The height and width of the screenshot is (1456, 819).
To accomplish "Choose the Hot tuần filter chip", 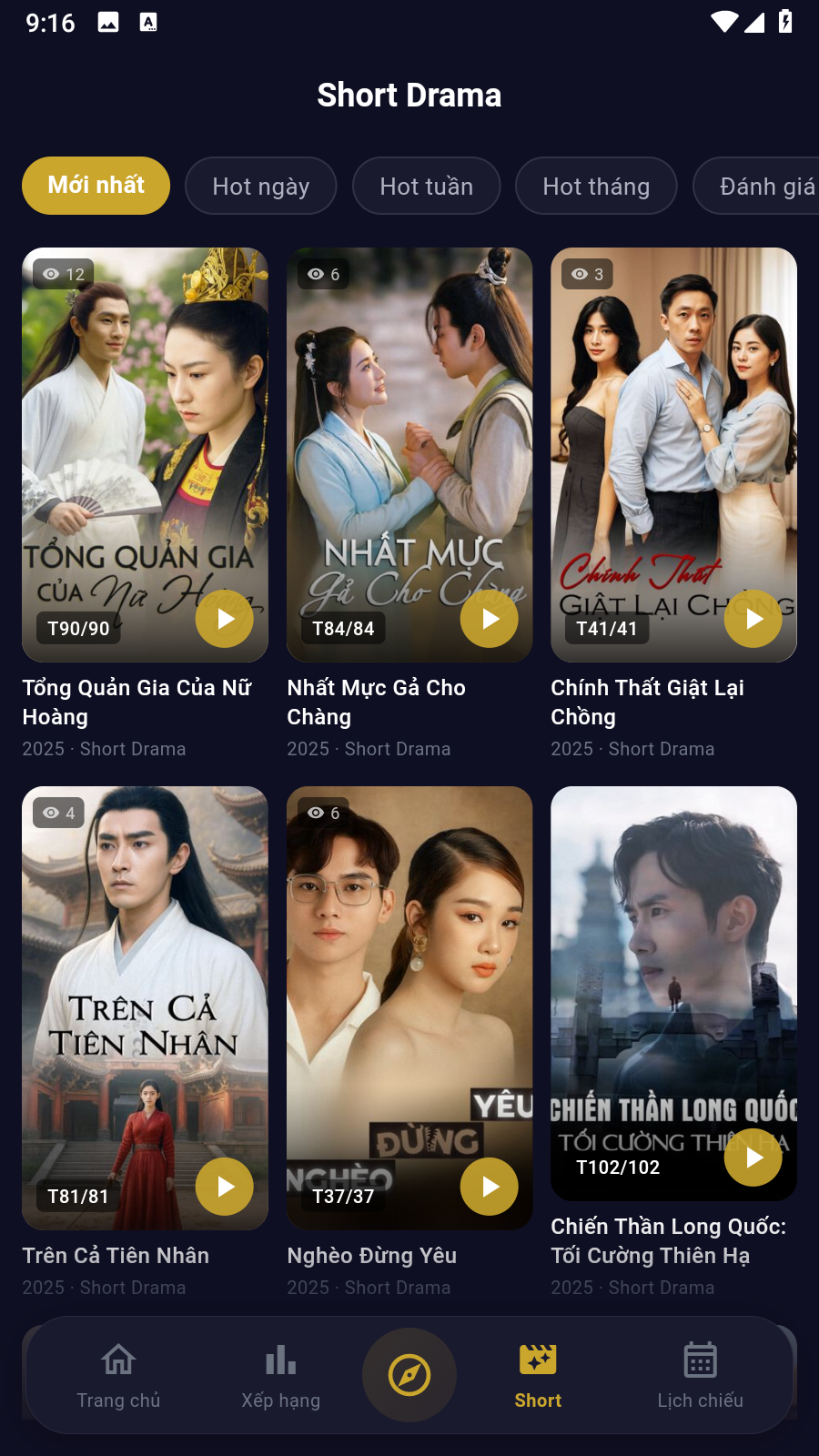I will coord(426,186).
